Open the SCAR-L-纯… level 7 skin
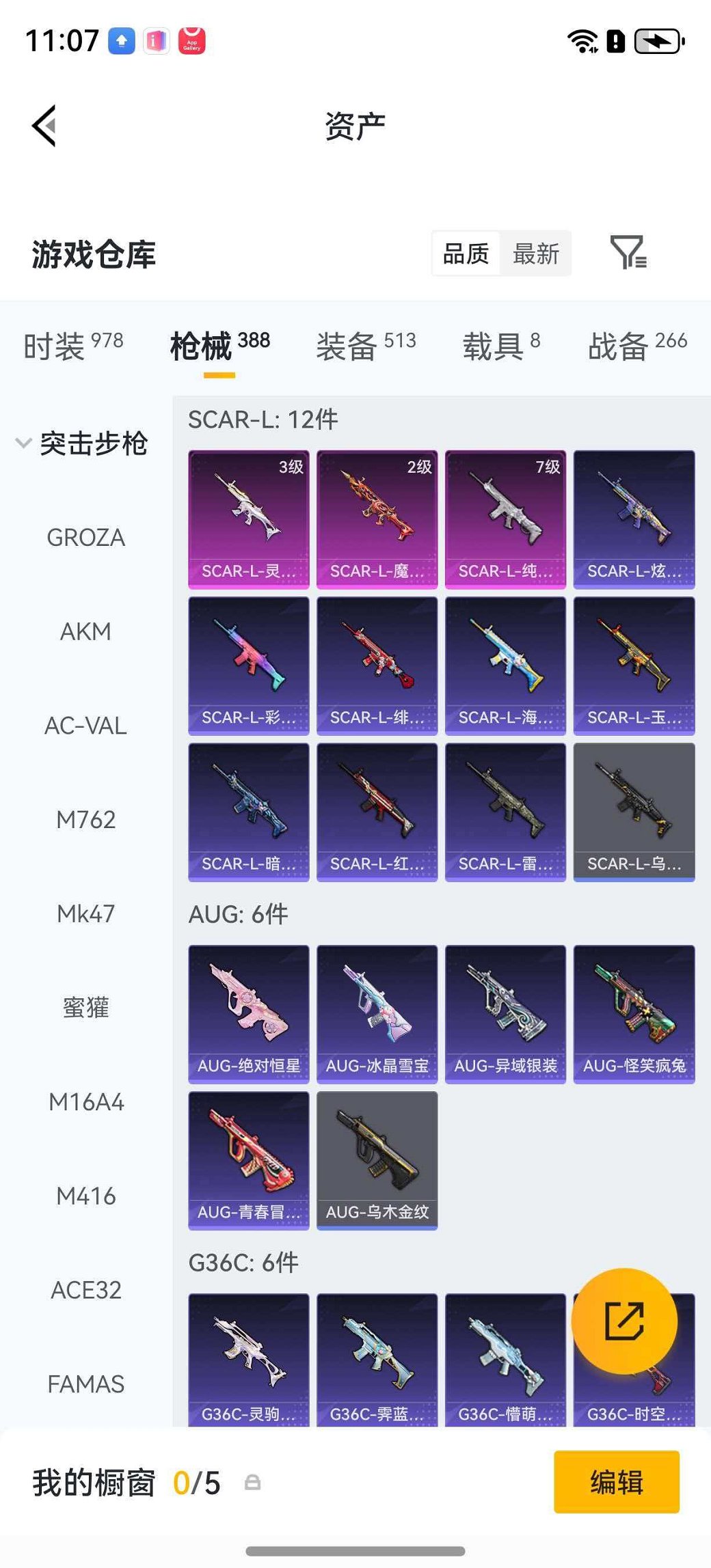This screenshot has width=711, height=1568. 505,519
